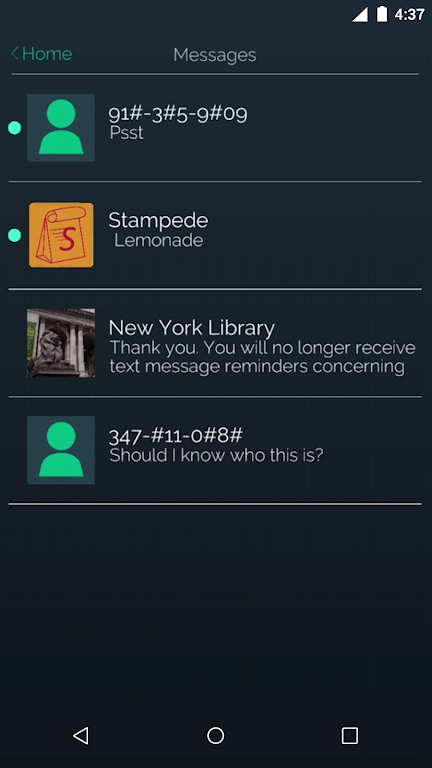Screen dimensions: 432x768
Task: Open recent apps overview
Action: point(350,735)
